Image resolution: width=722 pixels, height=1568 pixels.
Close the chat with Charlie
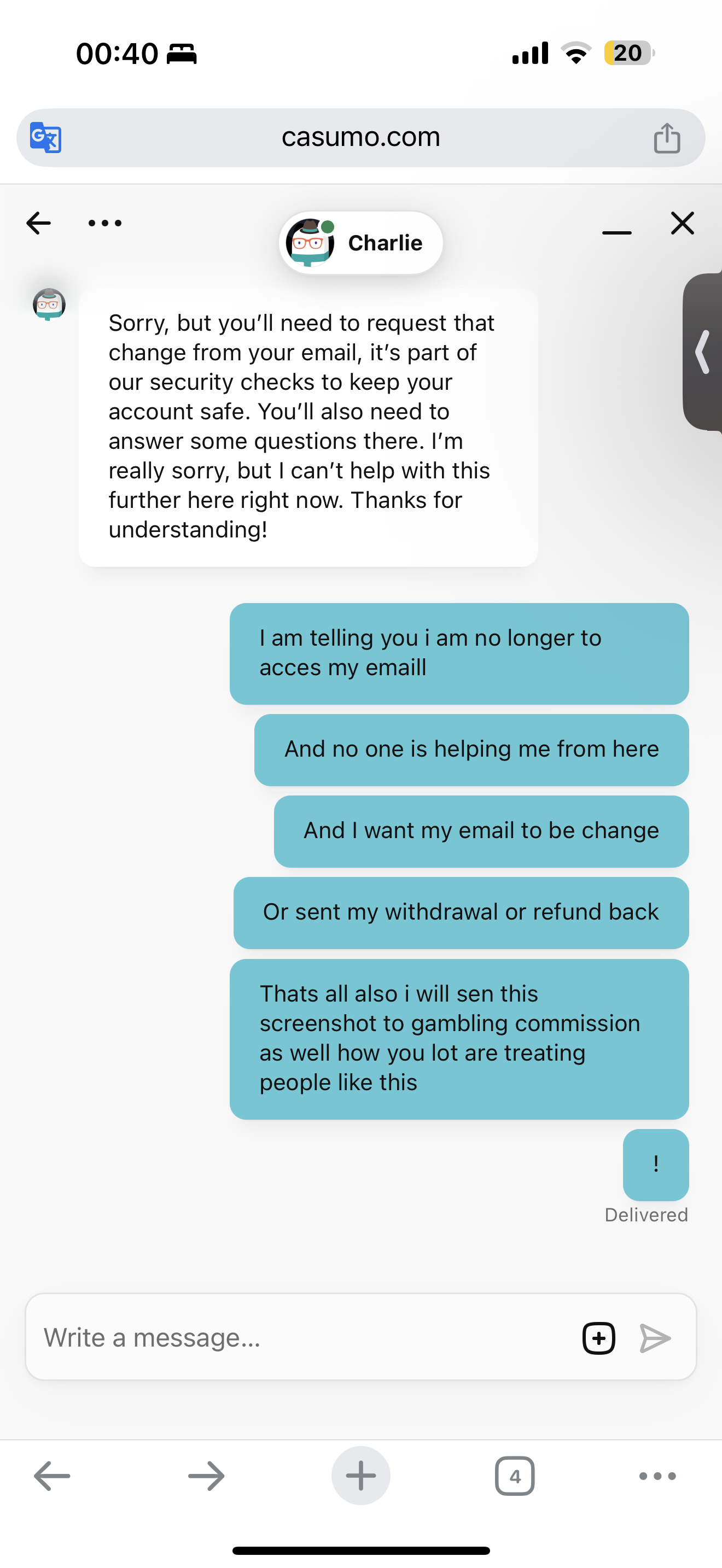click(x=683, y=223)
